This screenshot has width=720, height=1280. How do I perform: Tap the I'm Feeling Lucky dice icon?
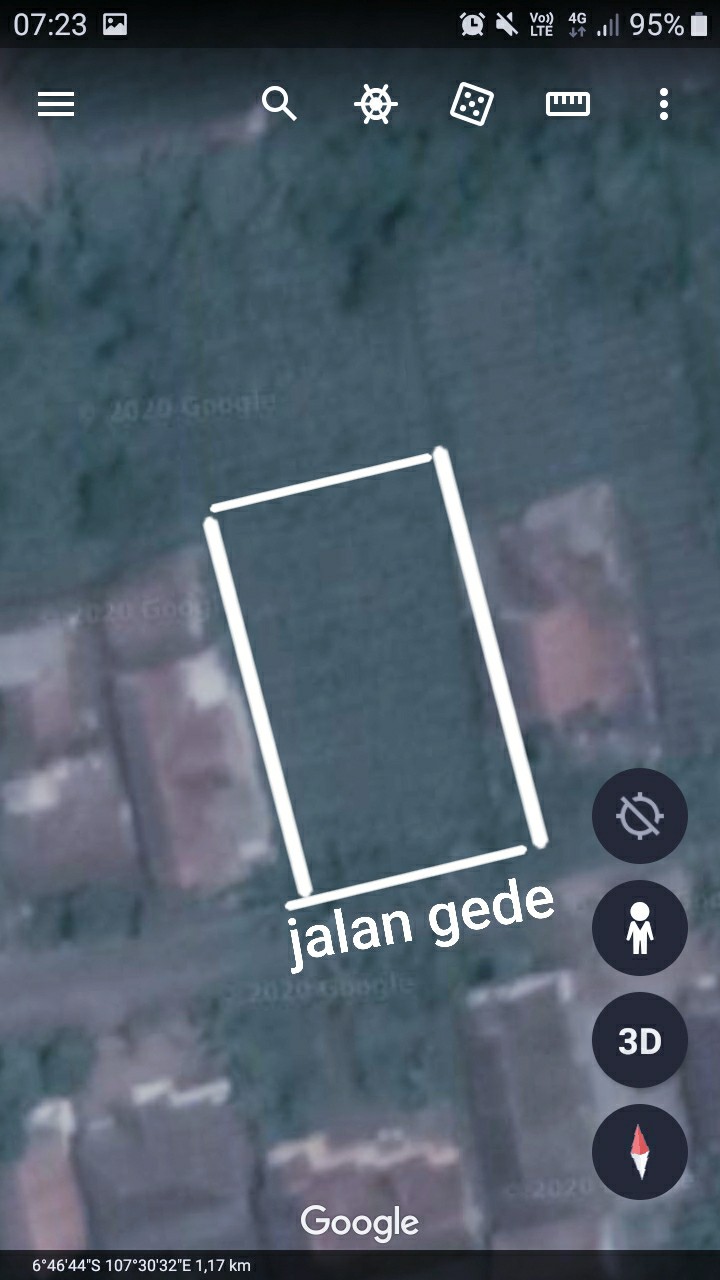click(x=471, y=103)
